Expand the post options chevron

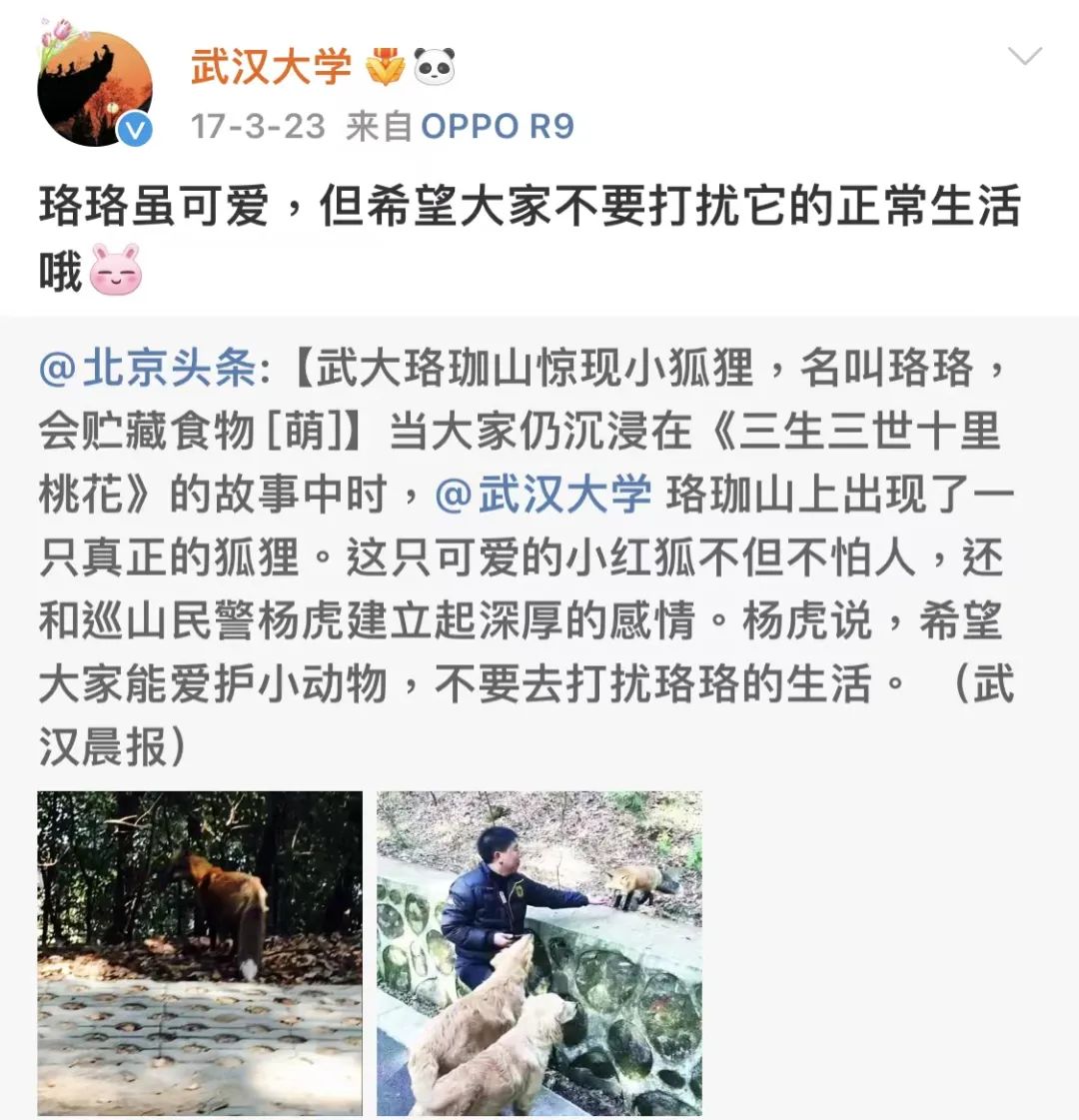click(1025, 57)
